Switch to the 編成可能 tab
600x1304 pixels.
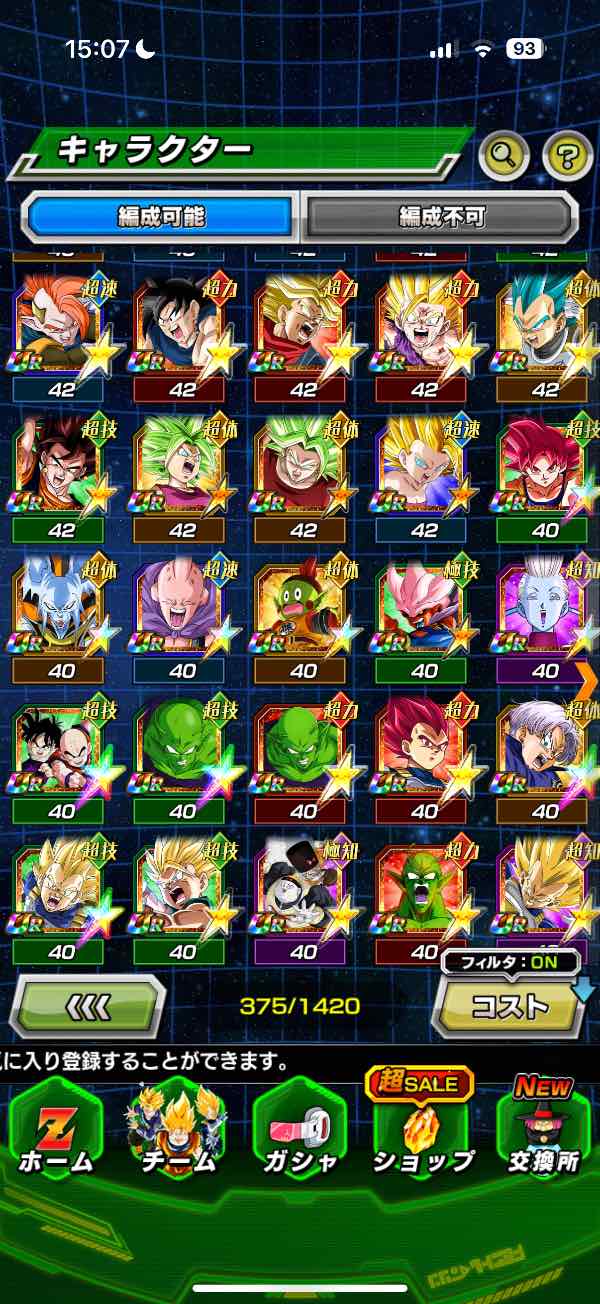162,216
